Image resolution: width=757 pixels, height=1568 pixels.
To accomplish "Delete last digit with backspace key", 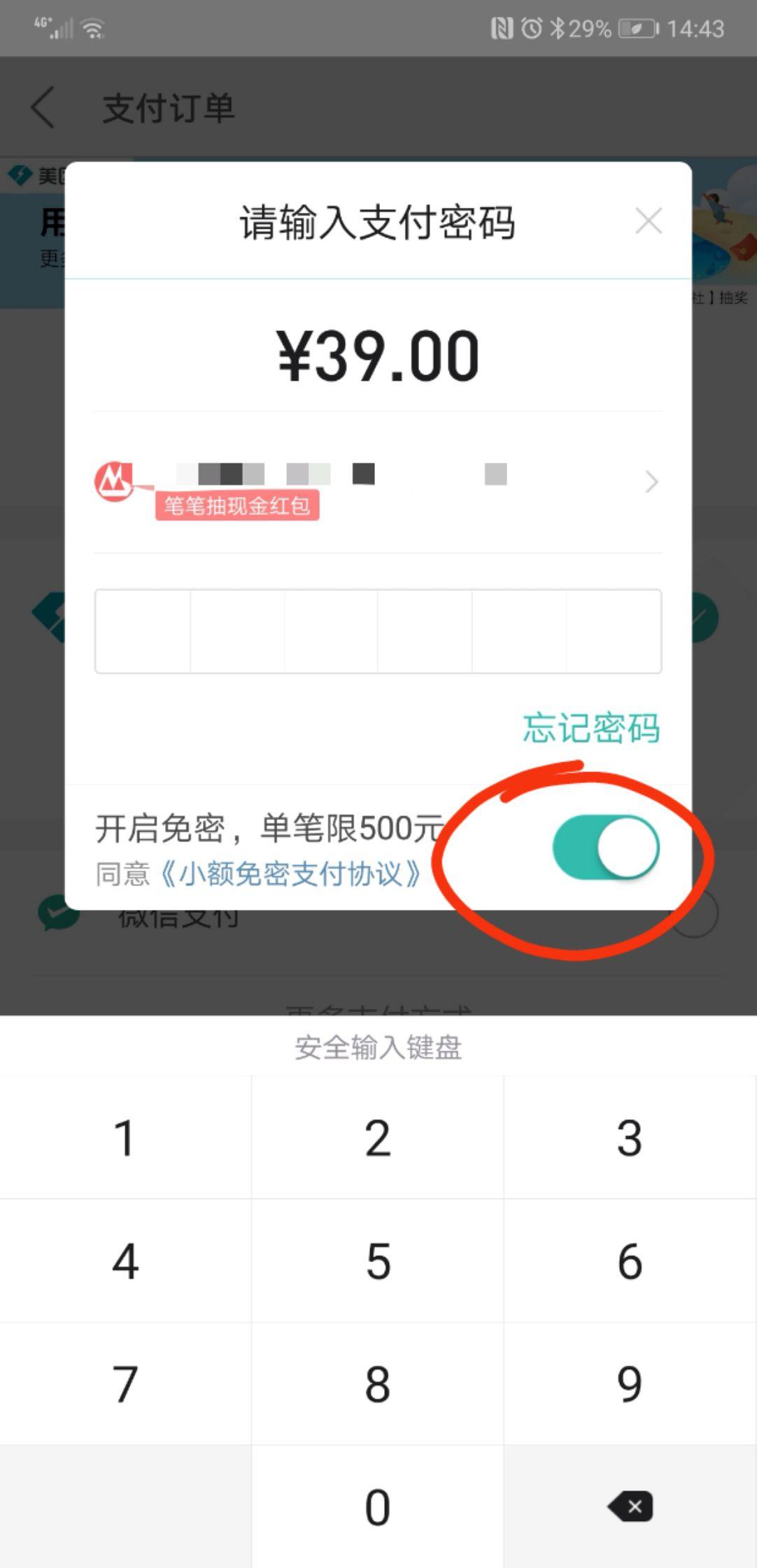I will point(630,1507).
